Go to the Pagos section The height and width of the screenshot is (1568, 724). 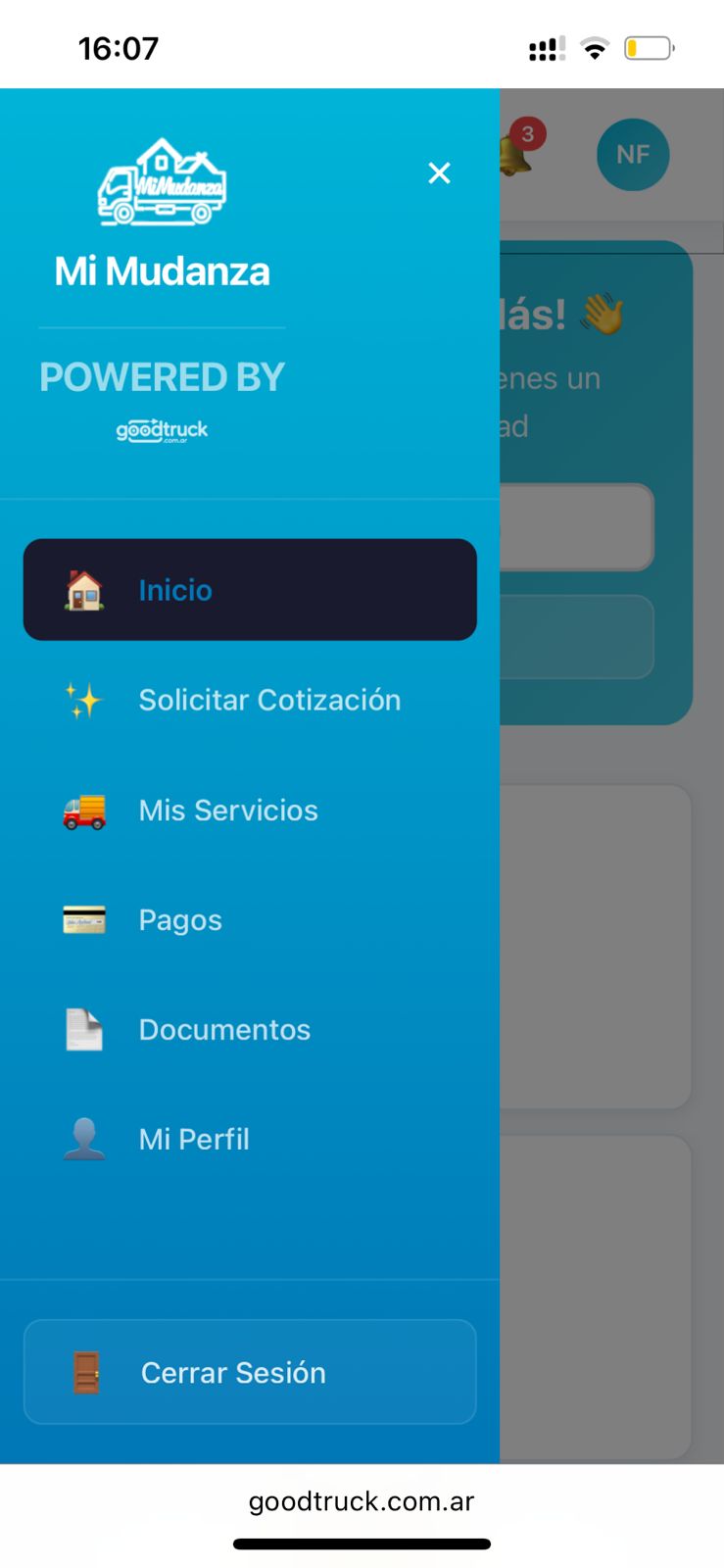coord(179,919)
